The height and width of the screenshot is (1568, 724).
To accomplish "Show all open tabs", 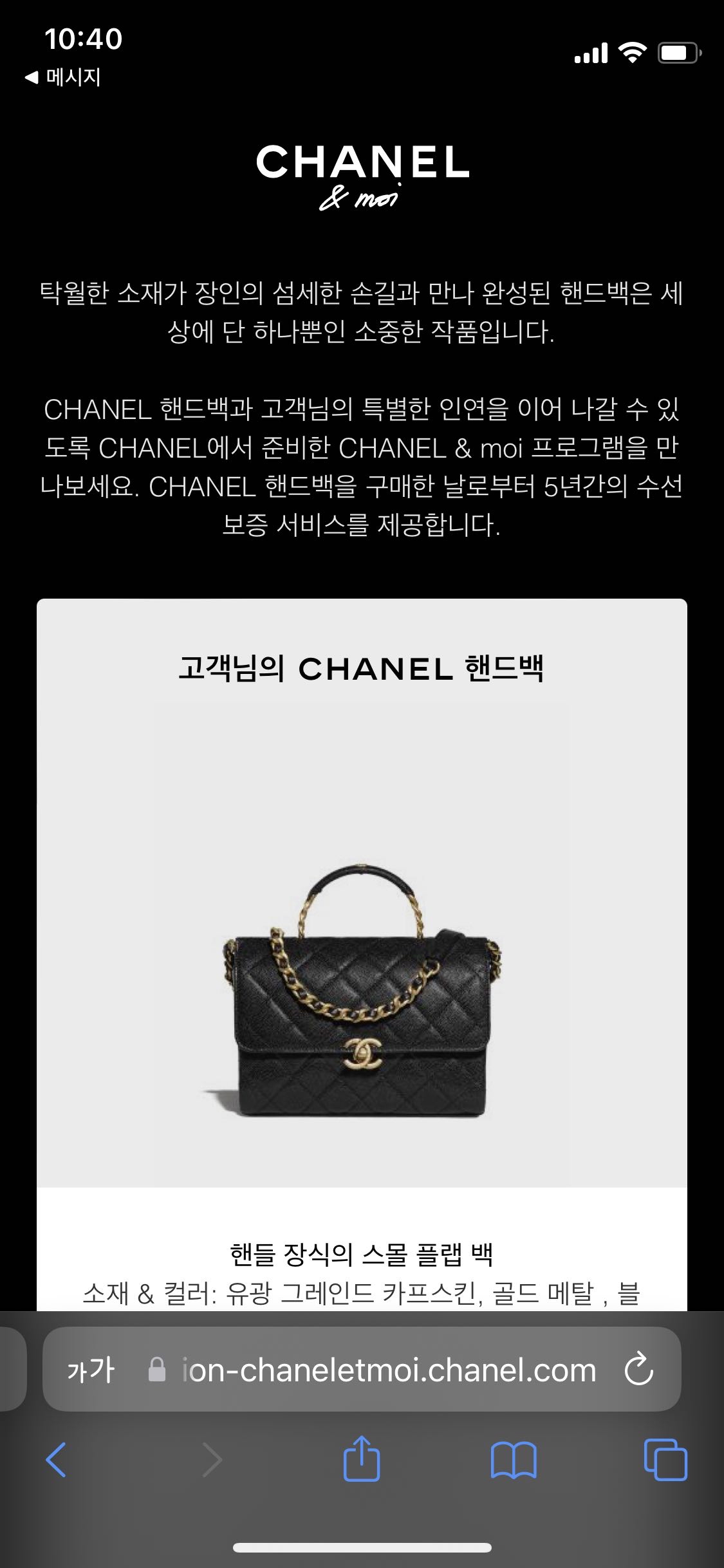I will (x=665, y=1459).
